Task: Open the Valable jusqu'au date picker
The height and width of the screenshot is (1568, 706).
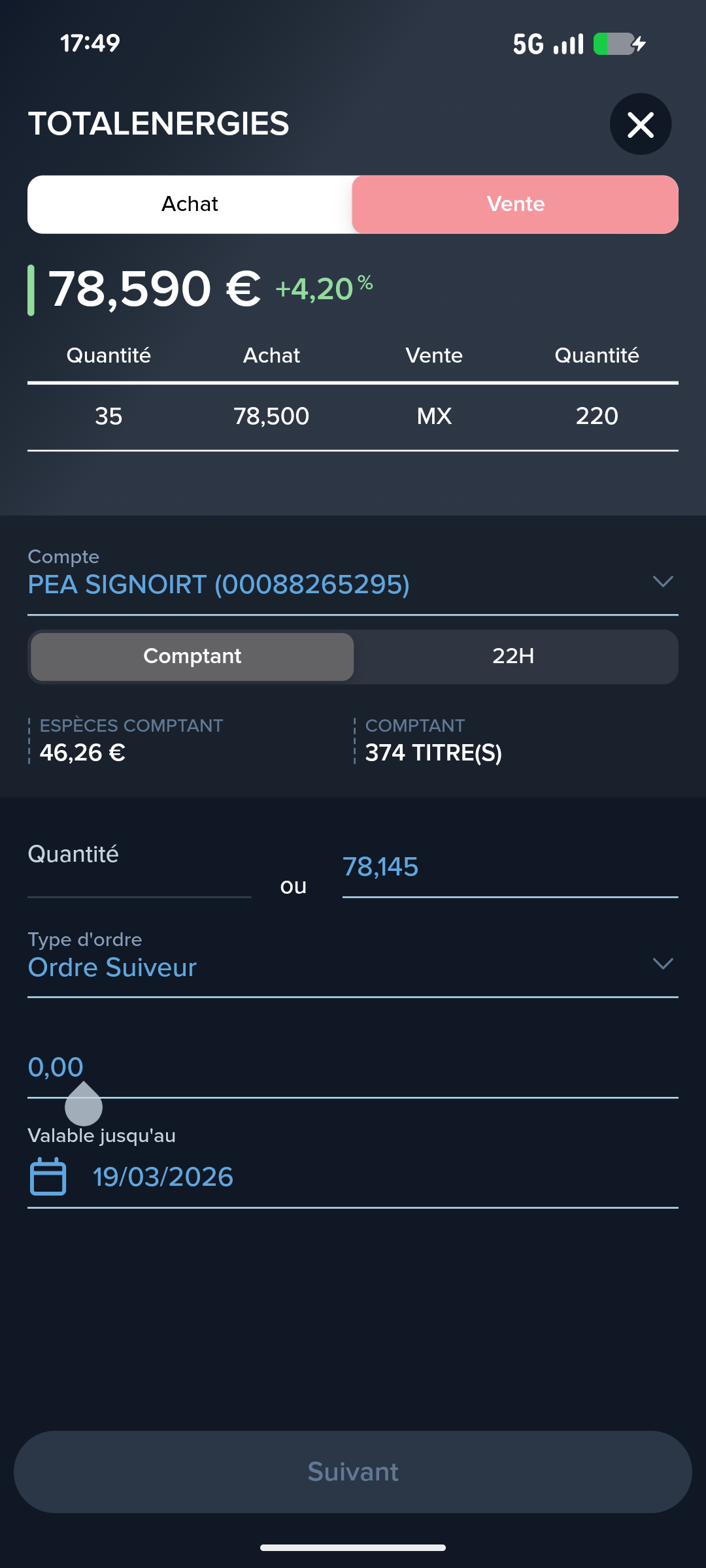Action: (x=163, y=1177)
